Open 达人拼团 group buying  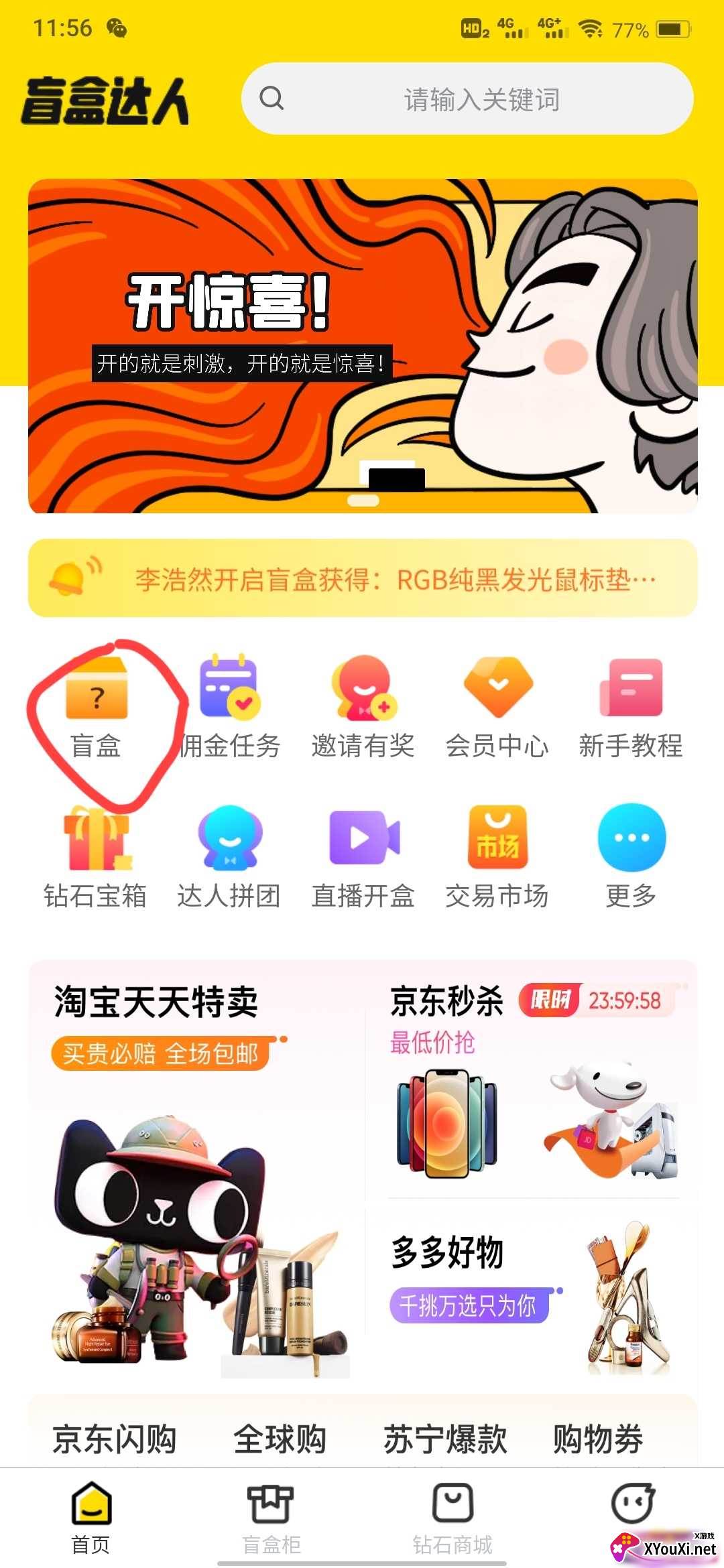[229, 858]
